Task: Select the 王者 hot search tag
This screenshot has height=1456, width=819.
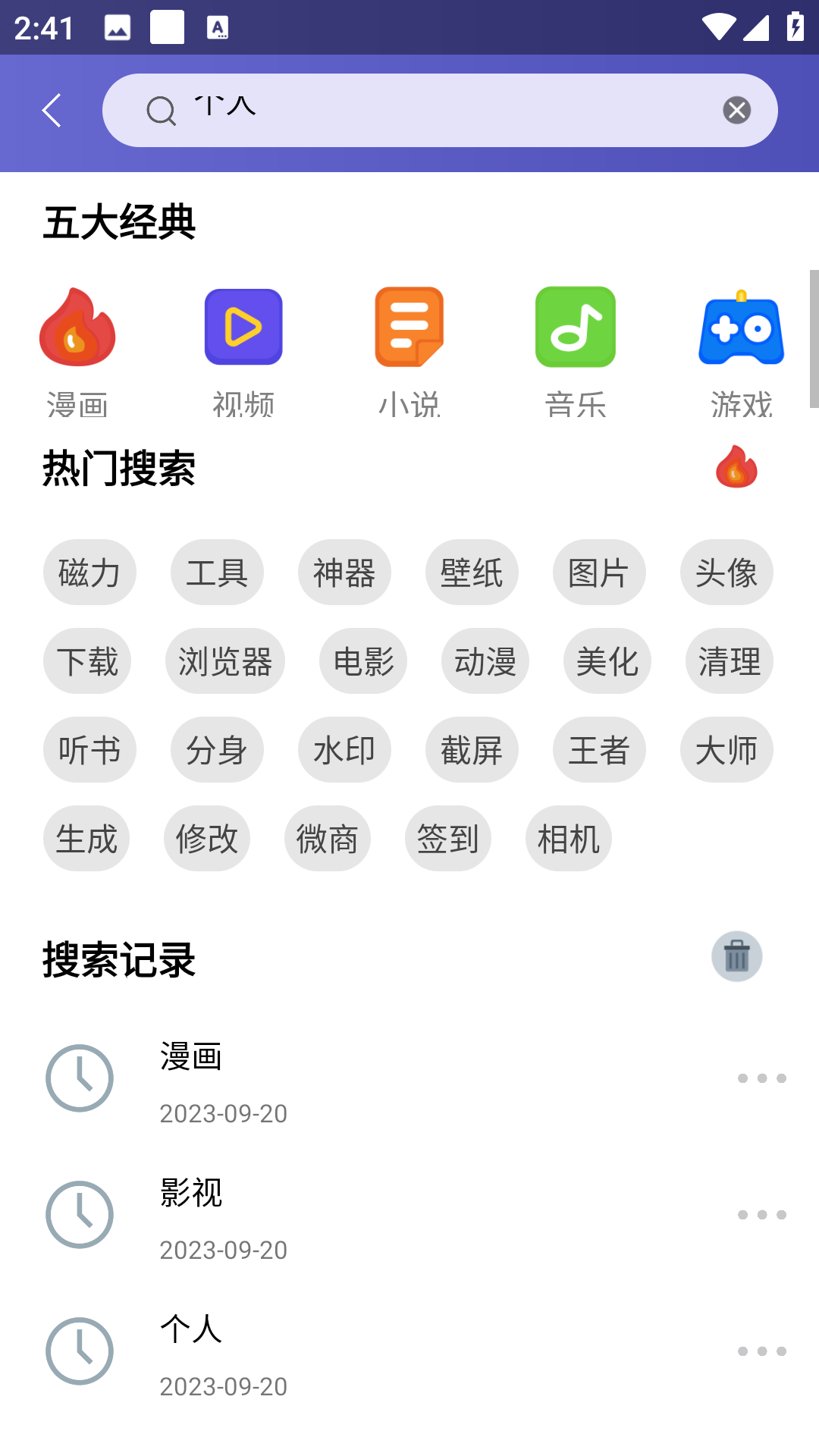Action: tap(599, 749)
